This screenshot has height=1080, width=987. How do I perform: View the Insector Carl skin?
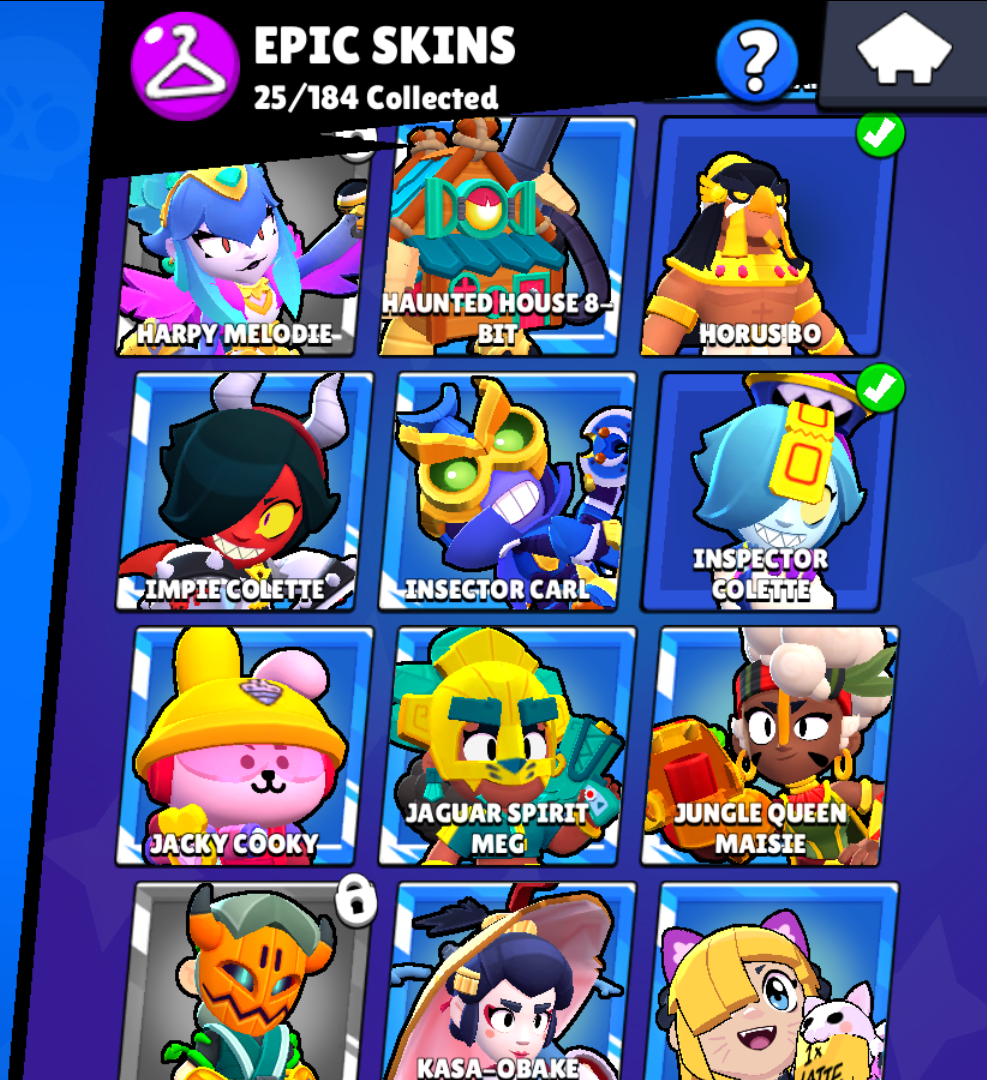(x=507, y=490)
